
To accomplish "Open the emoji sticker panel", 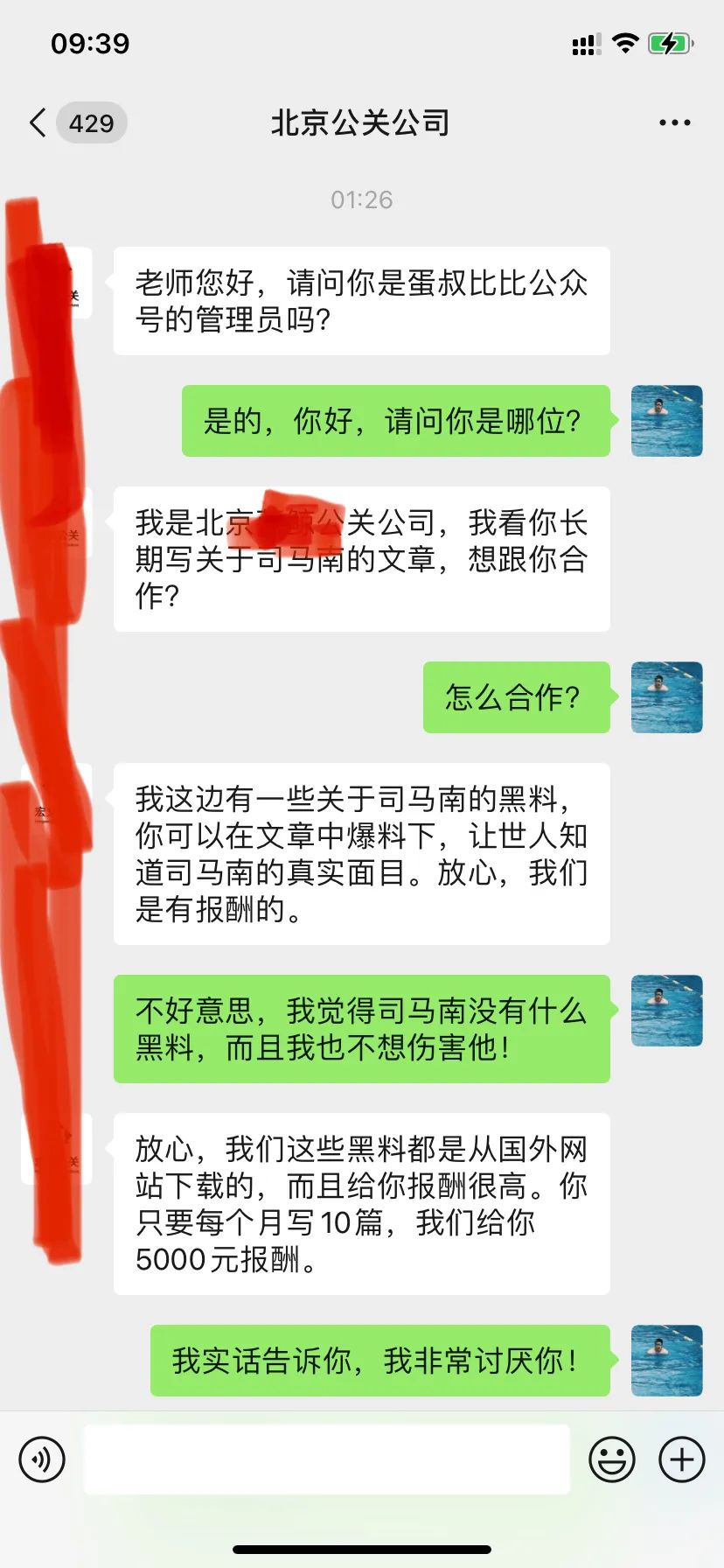I will (612, 1459).
